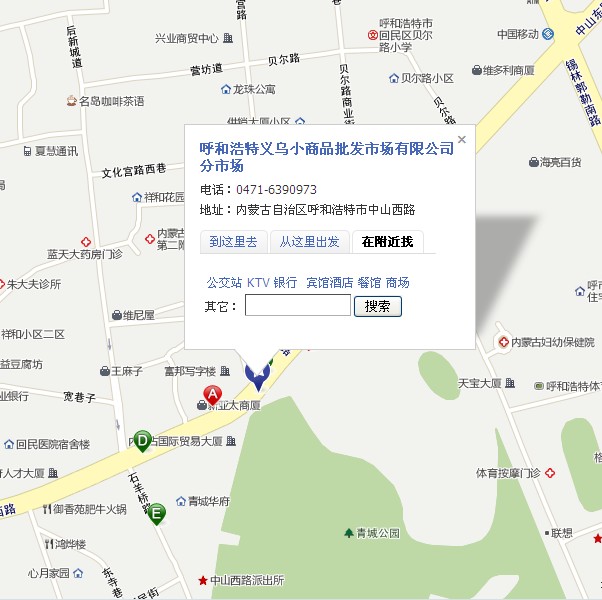Switch to the 到这里去 tab
This screenshot has height=600, width=602.
(233, 242)
